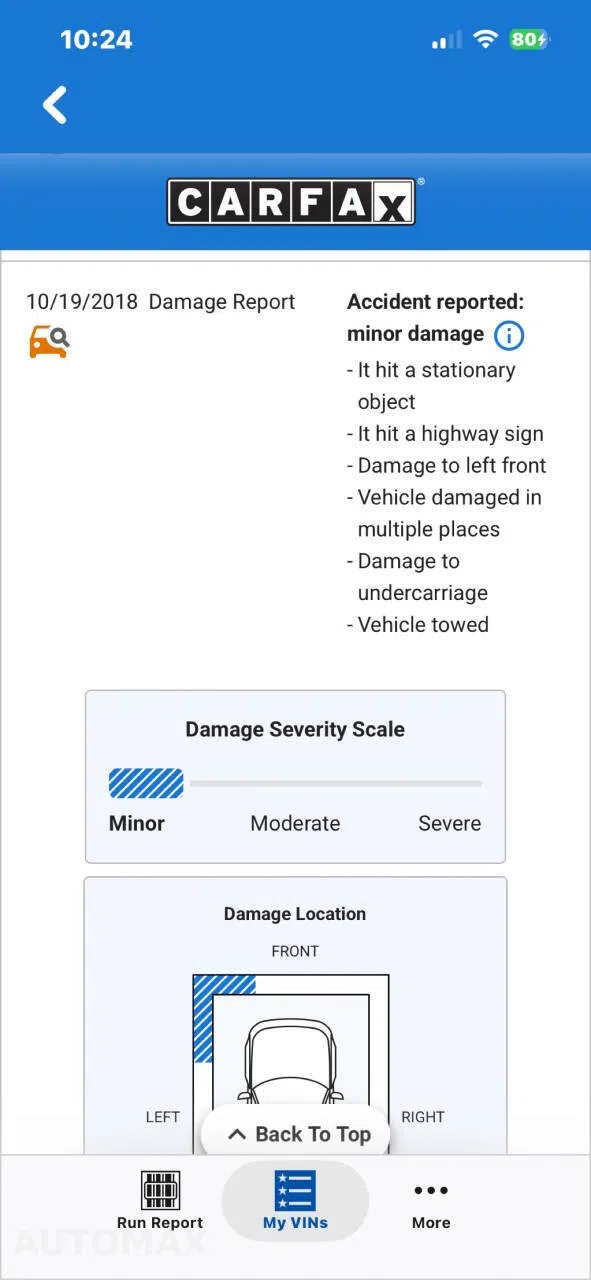Tap the Back To Top button
The image size is (591, 1280).
pos(296,1134)
